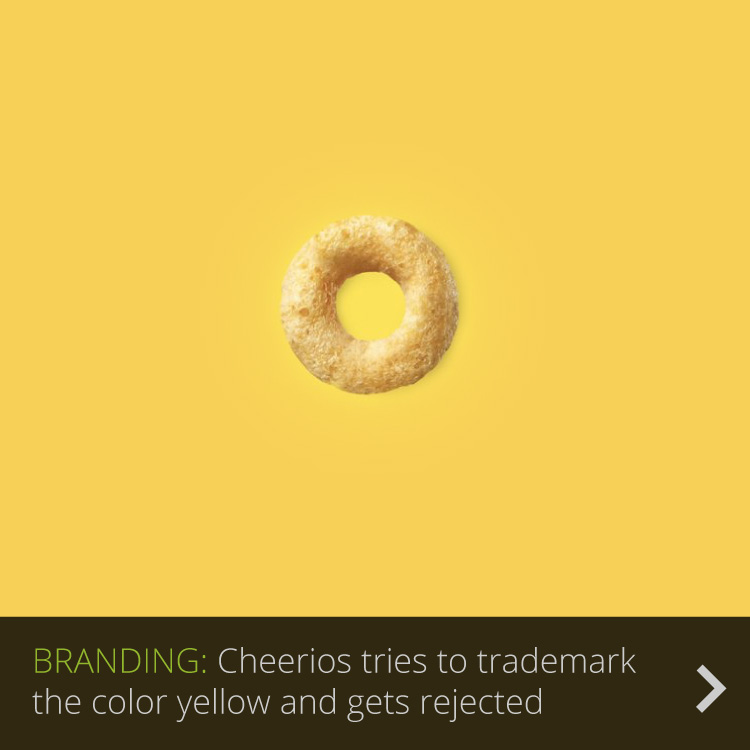
Task: Tap the chevron arrow to open the article
Action: click(x=710, y=688)
